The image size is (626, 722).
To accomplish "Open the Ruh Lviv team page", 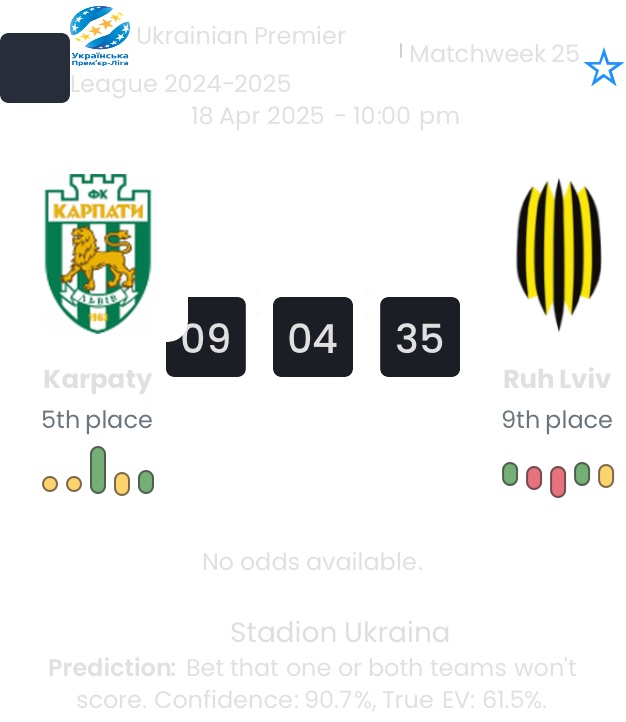I will coord(556,379).
